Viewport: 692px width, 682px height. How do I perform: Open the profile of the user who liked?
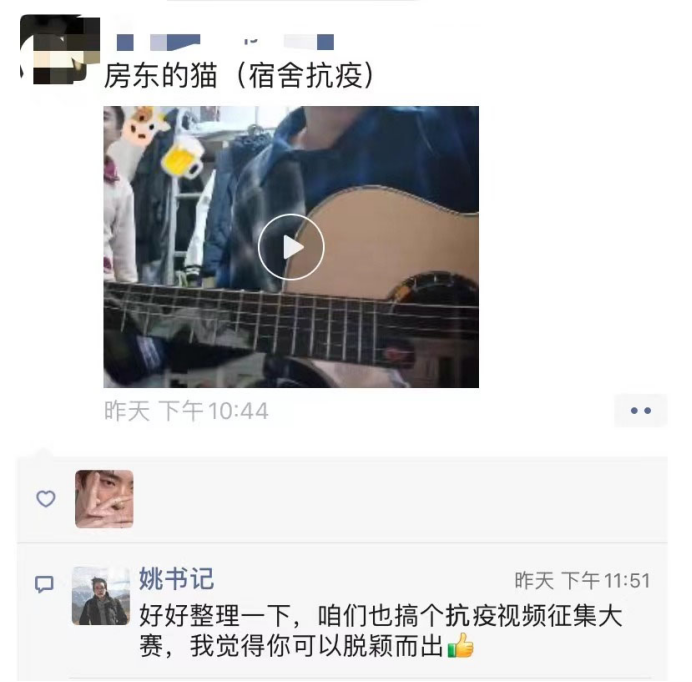click(x=104, y=498)
